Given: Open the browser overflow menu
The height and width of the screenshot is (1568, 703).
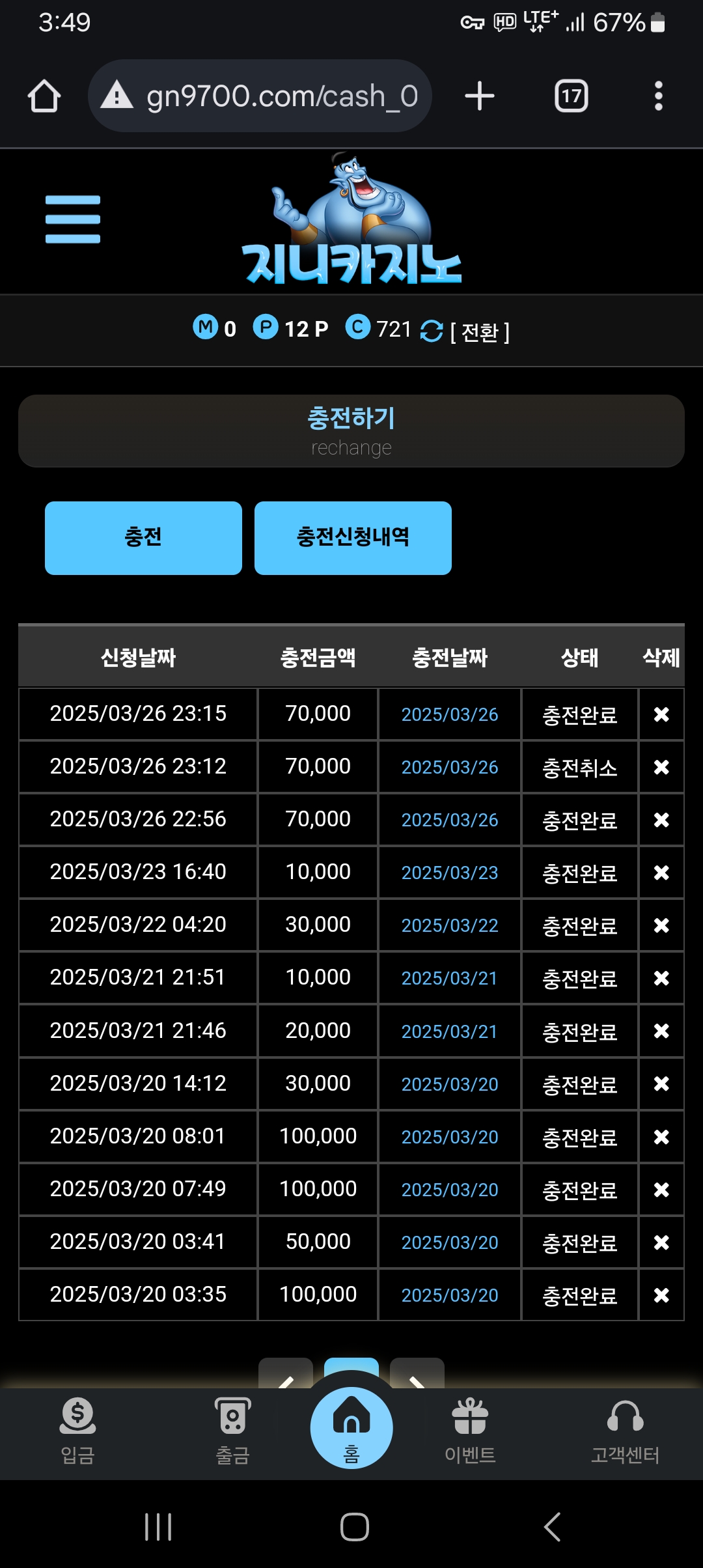Looking at the screenshot, I should (658, 96).
